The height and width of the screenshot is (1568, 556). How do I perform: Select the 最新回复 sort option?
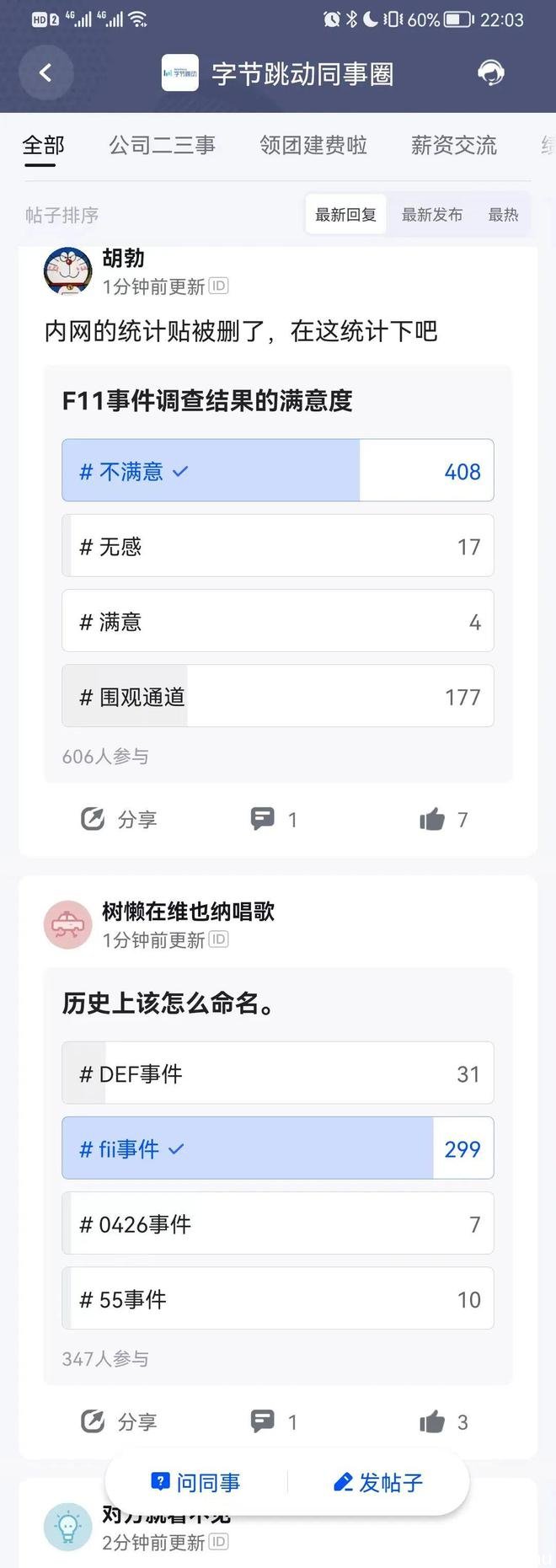pyautogui.click(x=345, y=215)
